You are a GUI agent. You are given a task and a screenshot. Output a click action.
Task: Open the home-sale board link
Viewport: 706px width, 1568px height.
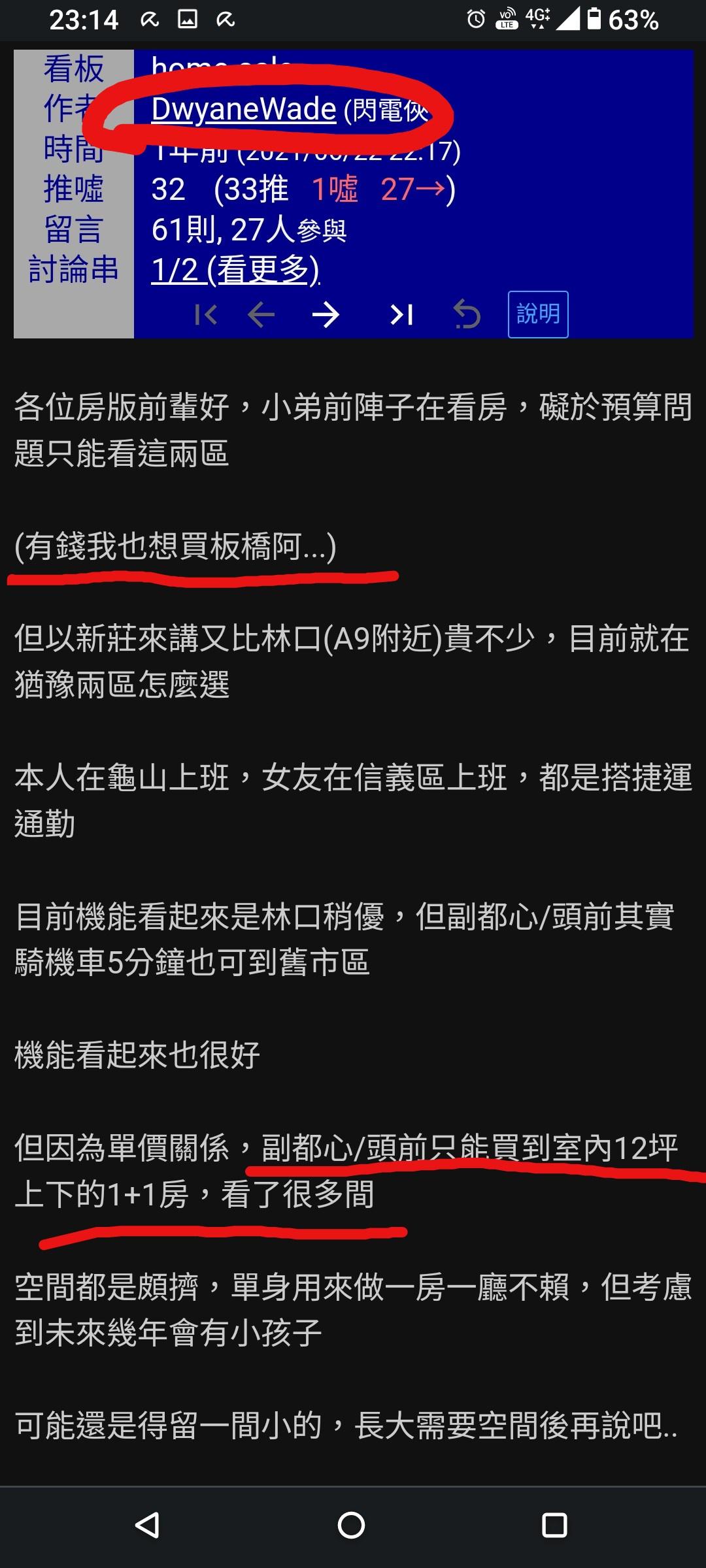[x=221, y=64]
